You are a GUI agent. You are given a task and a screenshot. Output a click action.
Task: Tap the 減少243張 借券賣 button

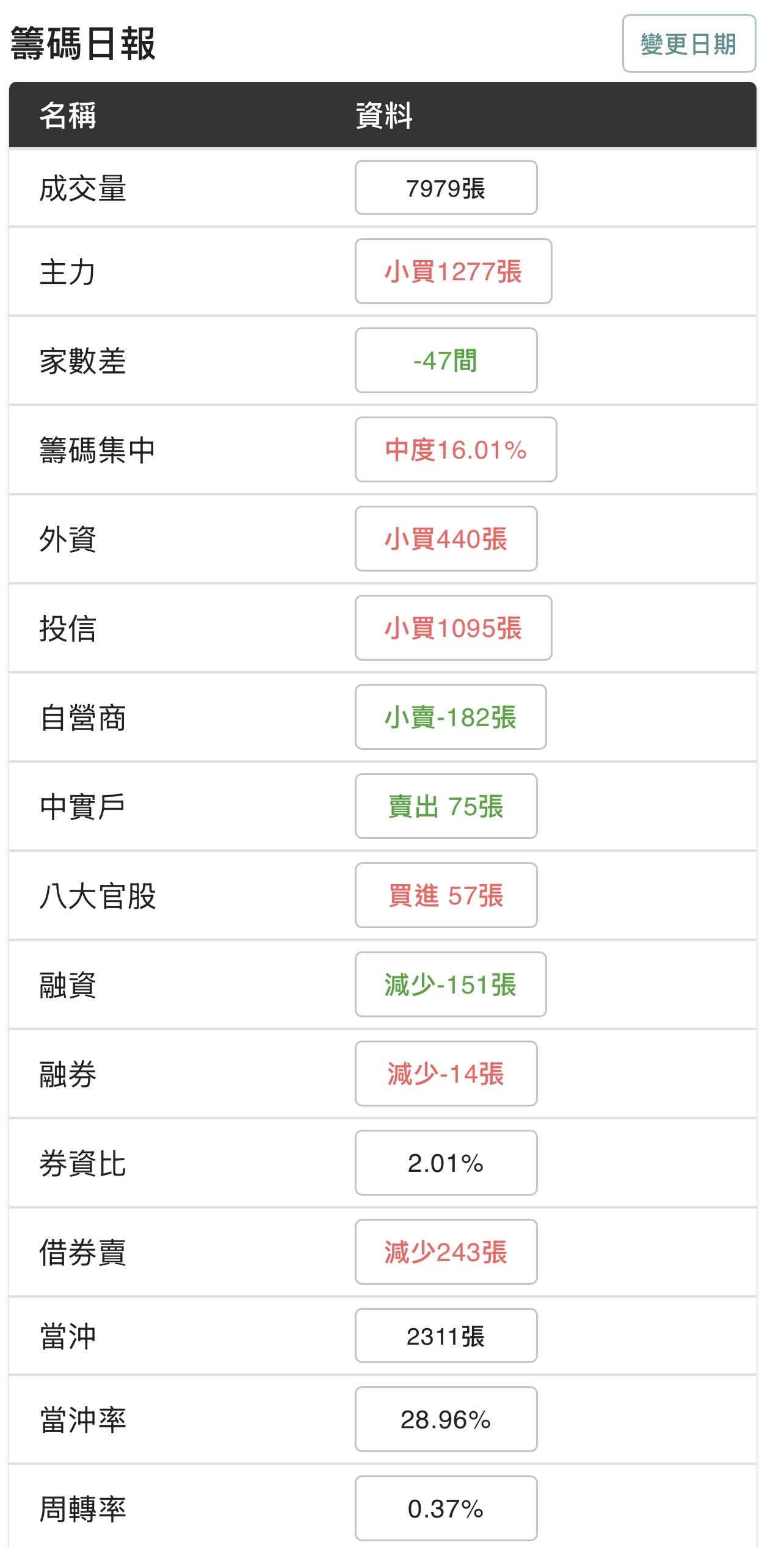[x=446, y=1252]
